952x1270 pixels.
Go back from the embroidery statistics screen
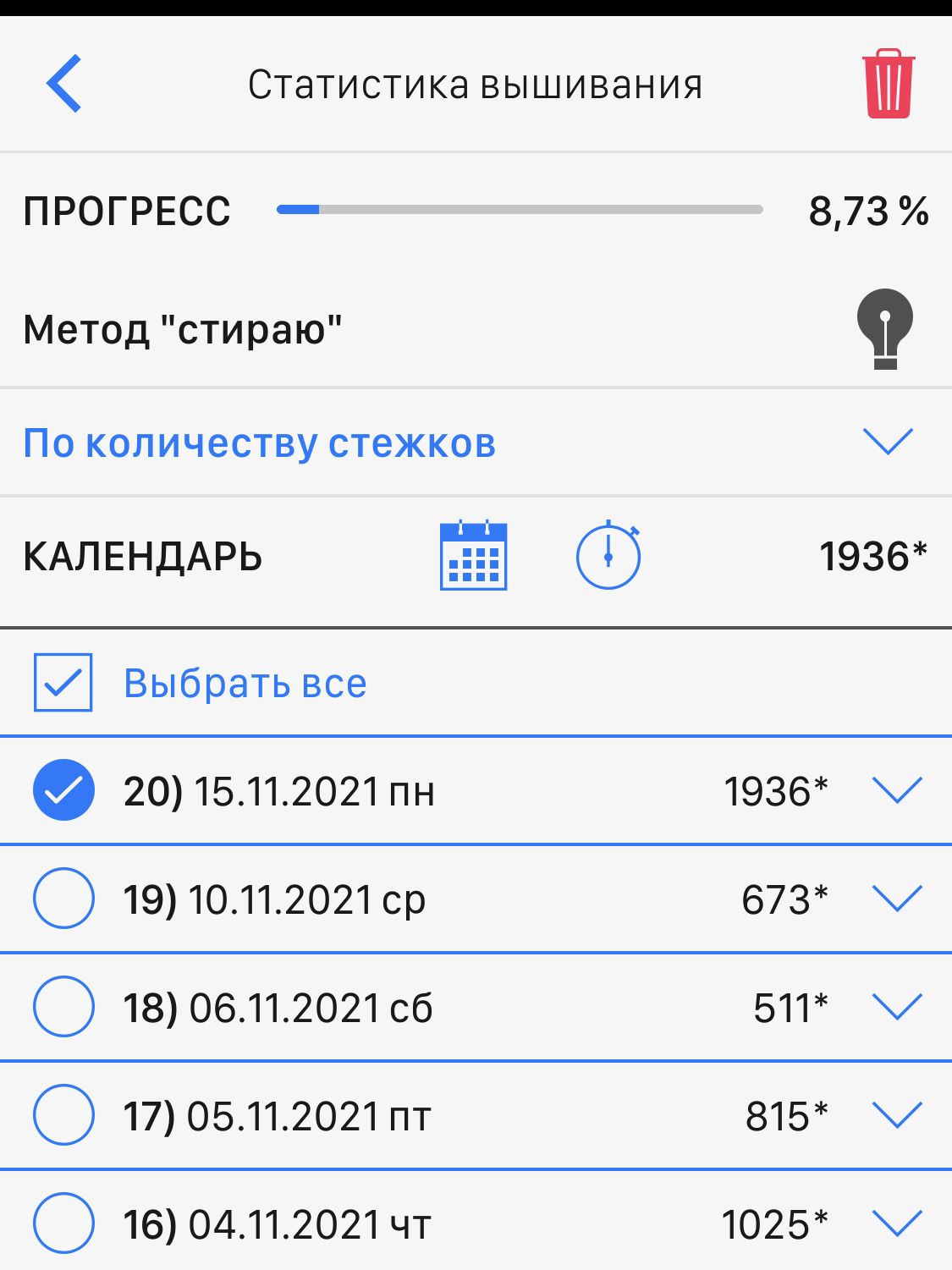click(64, 84)
